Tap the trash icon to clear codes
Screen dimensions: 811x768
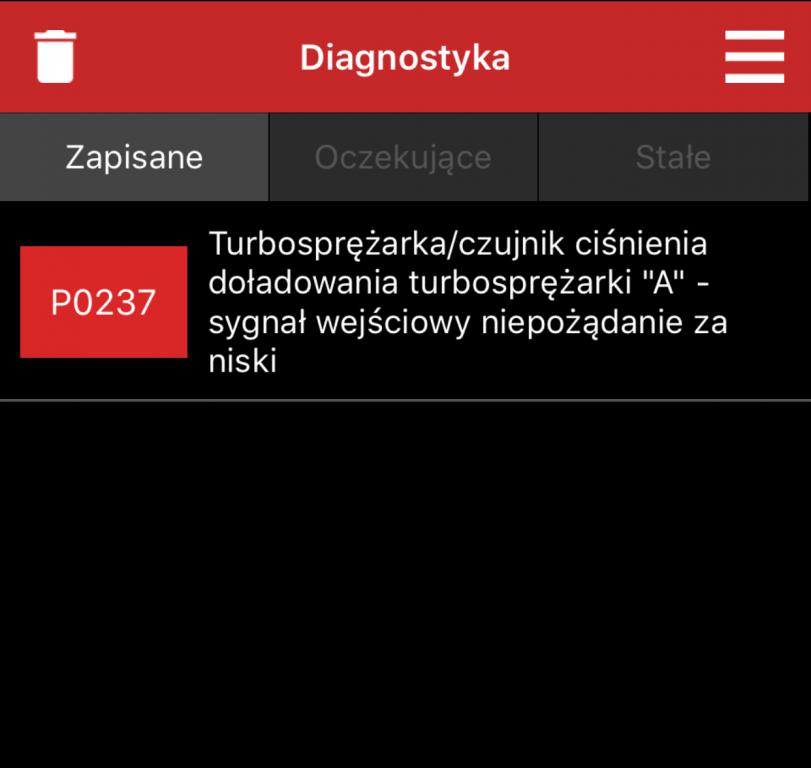(x=55, y=56)
